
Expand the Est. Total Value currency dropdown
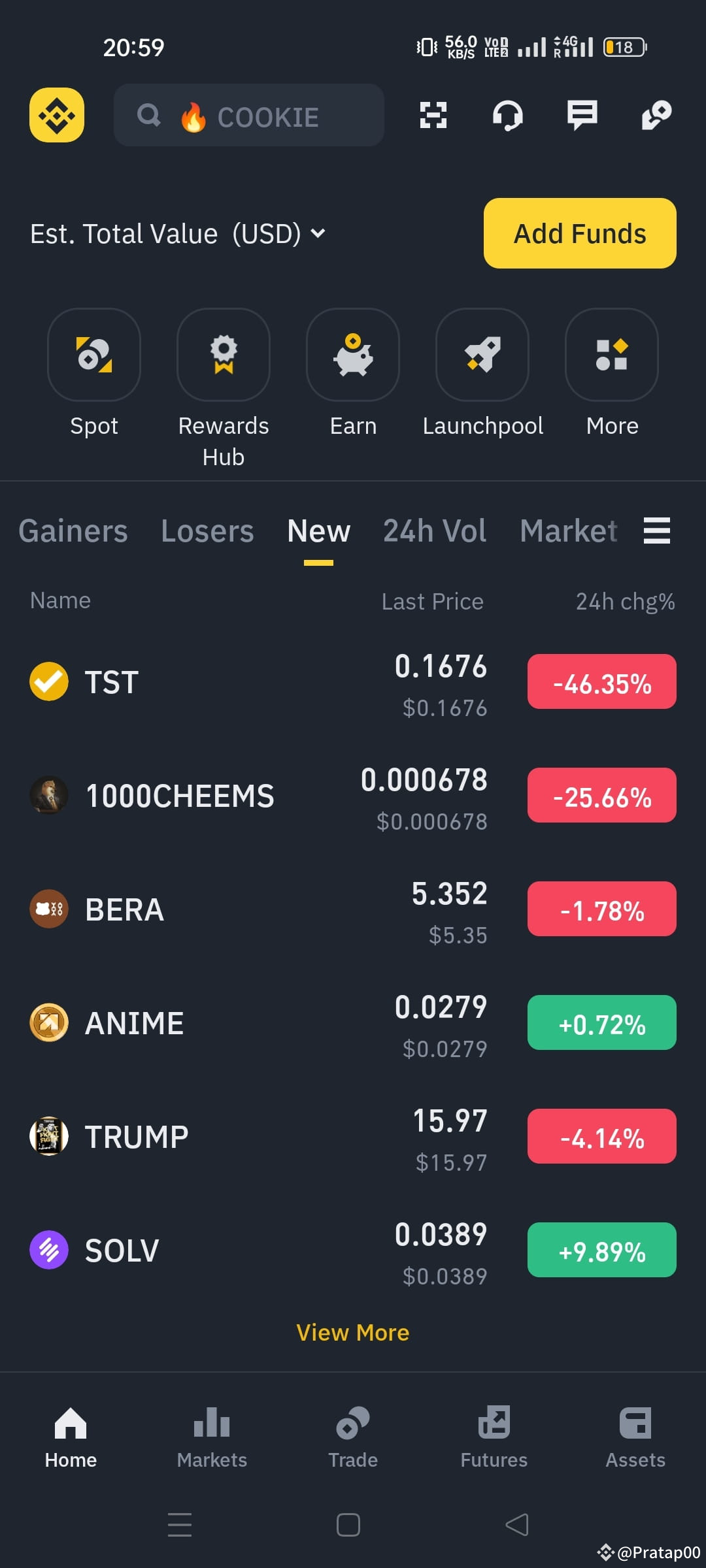pos(318,233)
